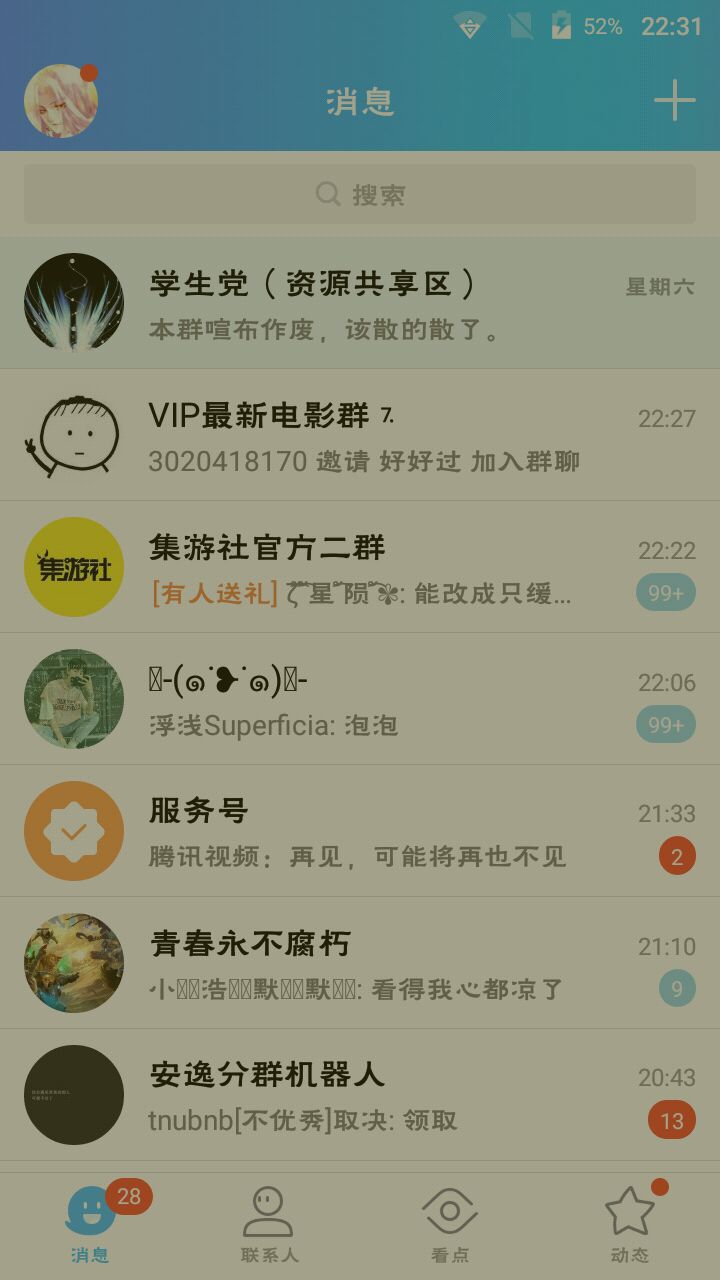Image resolution: width=720 pixels, height=1280 pixels.
Task: Open the 服务号 messages
Action: pyautogui.click(x=360, y=831)
